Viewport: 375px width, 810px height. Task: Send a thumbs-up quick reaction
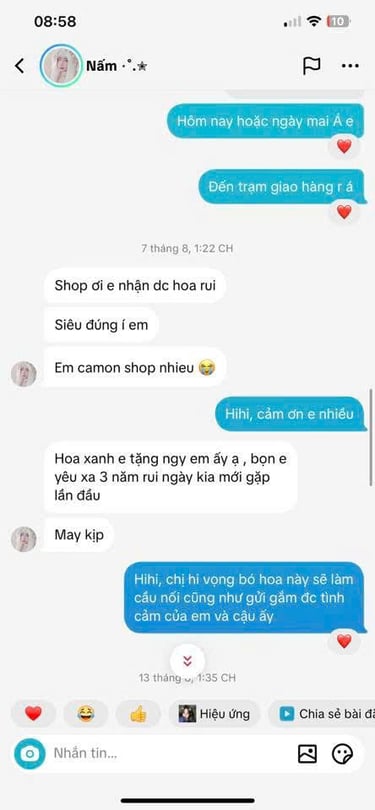138,714
